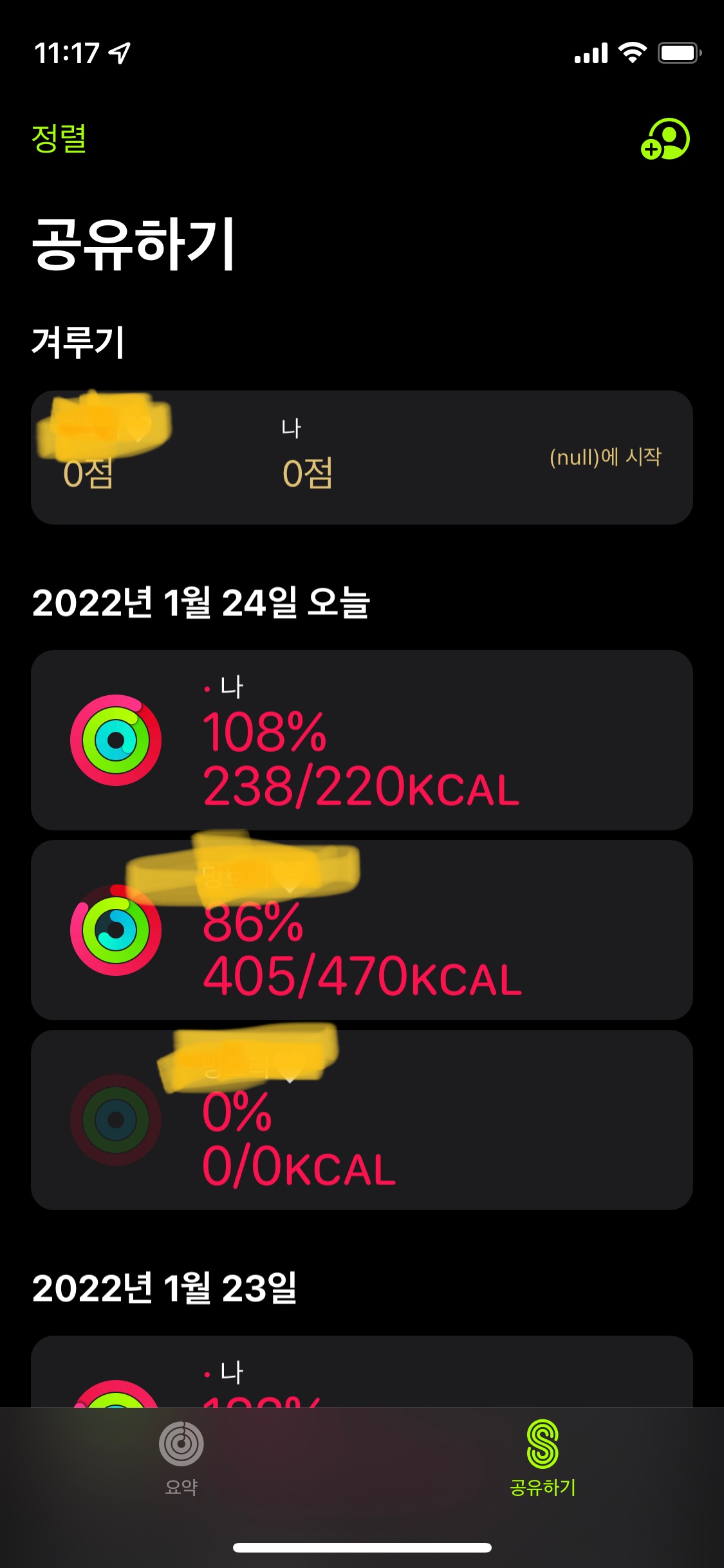The width and height of the screenshot is (724, 1568).
Task: Tap the 정렬 sort button
Action: [59, 138]
